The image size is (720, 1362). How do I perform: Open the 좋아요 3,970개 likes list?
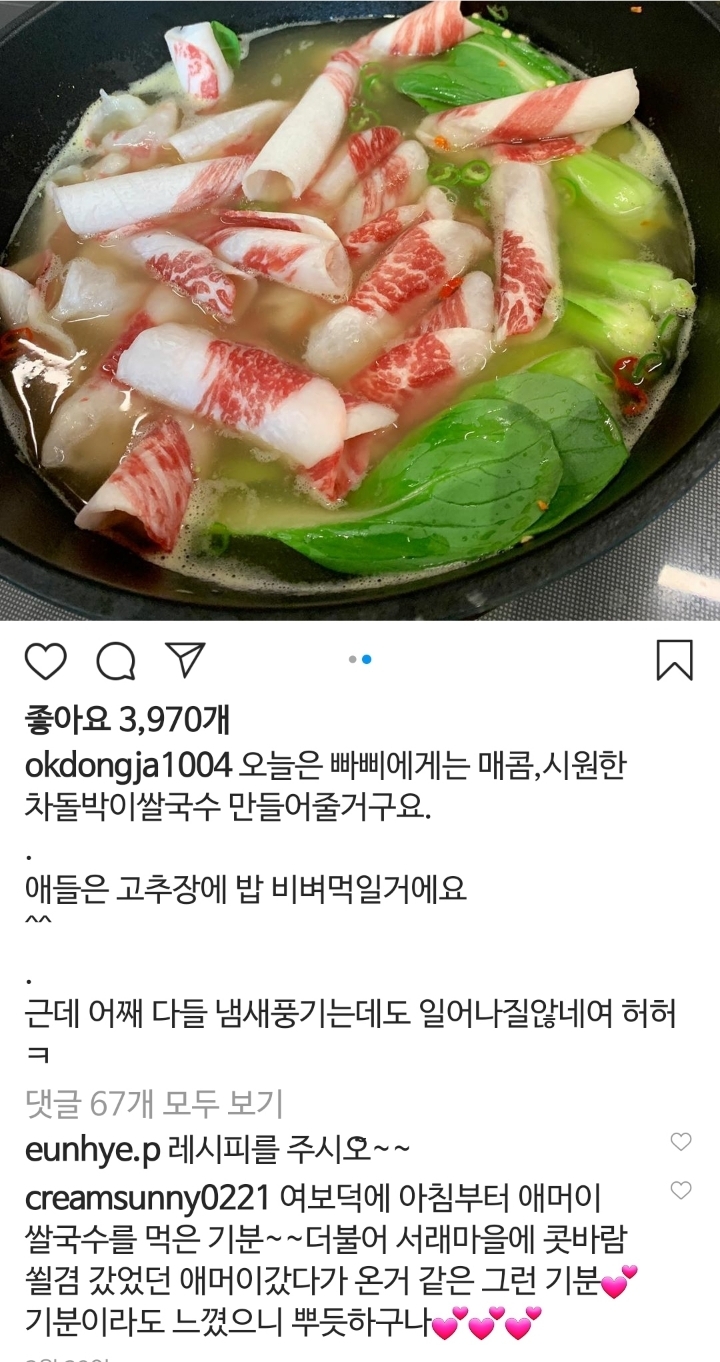pos(127,719)
